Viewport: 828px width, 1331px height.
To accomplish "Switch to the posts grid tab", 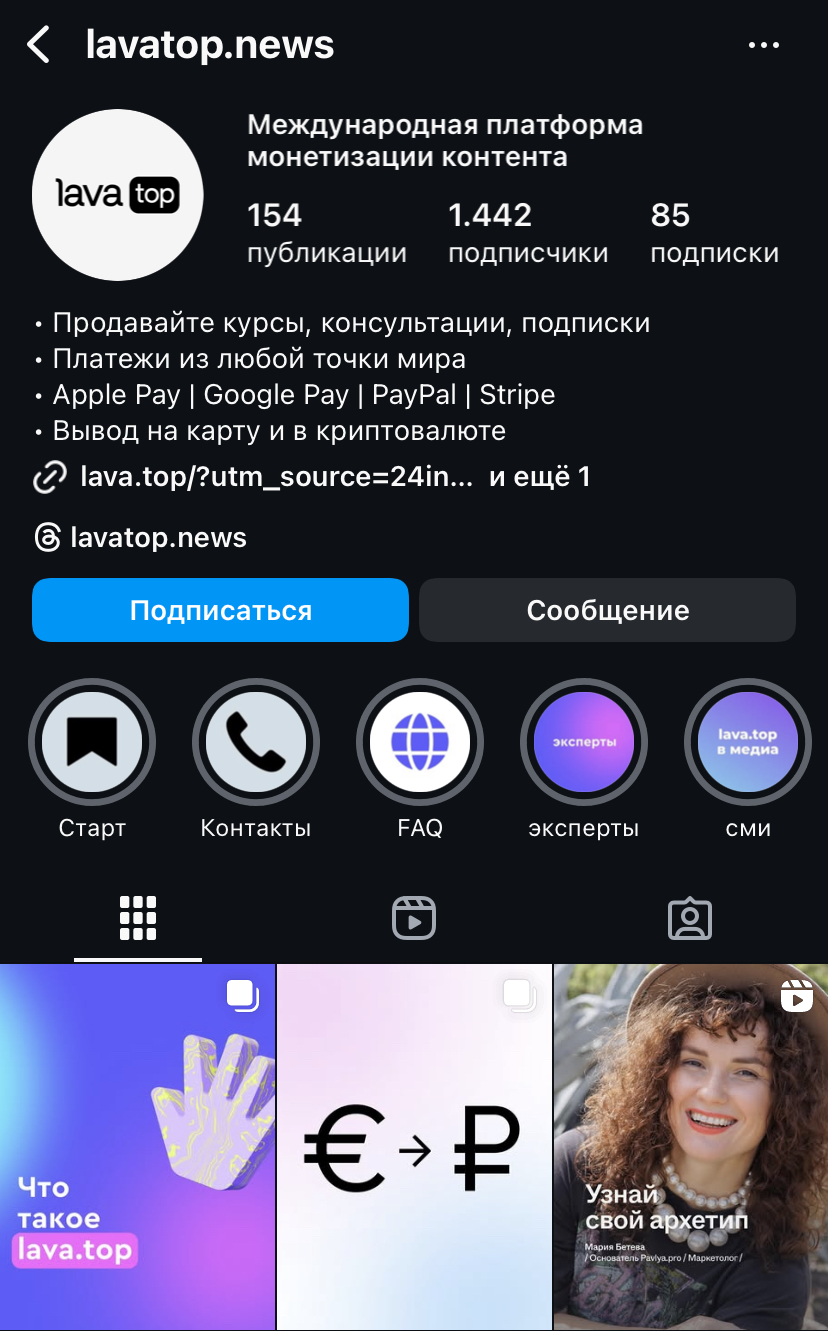I will pyautogui.click(x=138, y=918).
